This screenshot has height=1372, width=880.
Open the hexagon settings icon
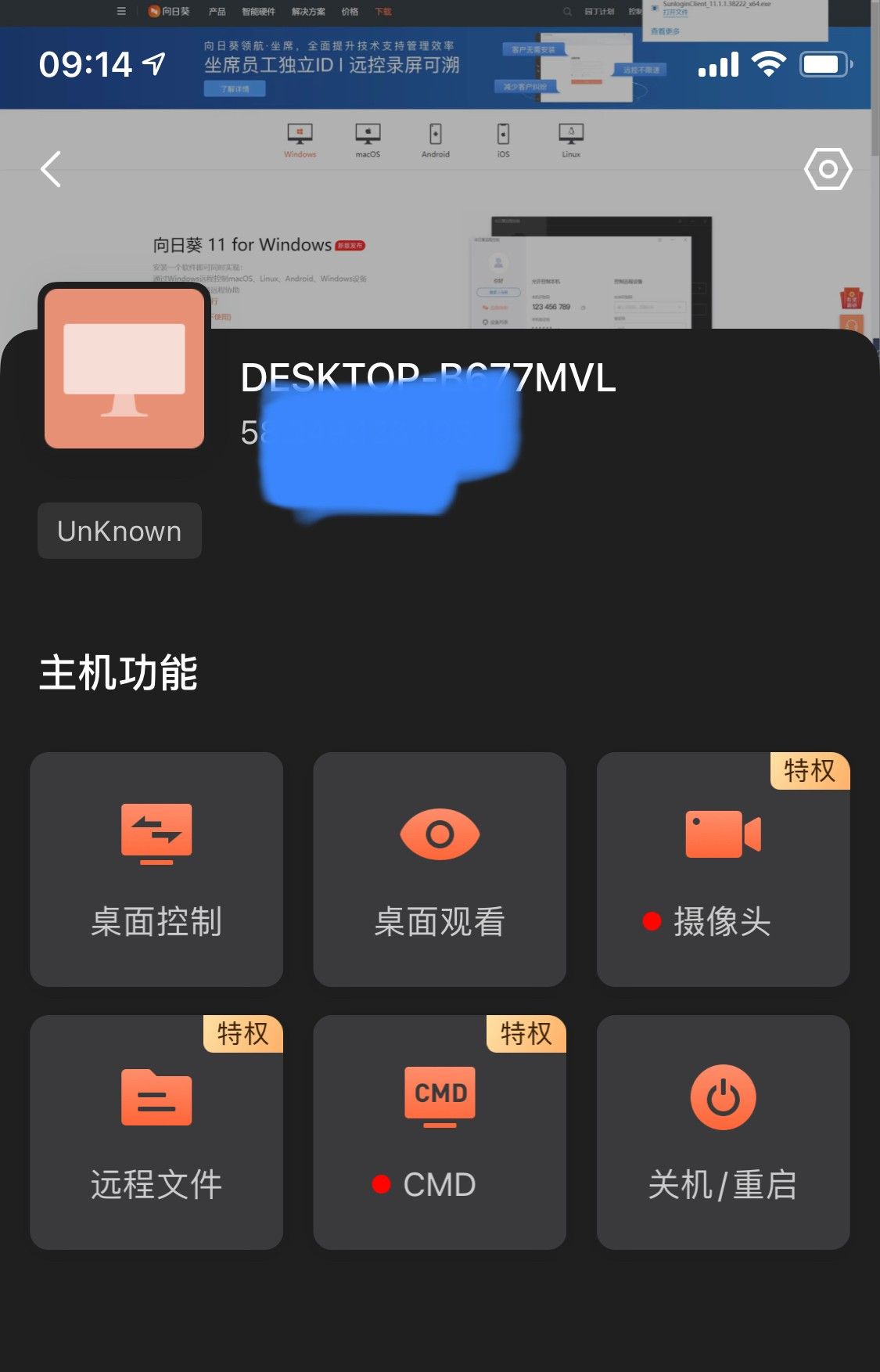point(828,169)
